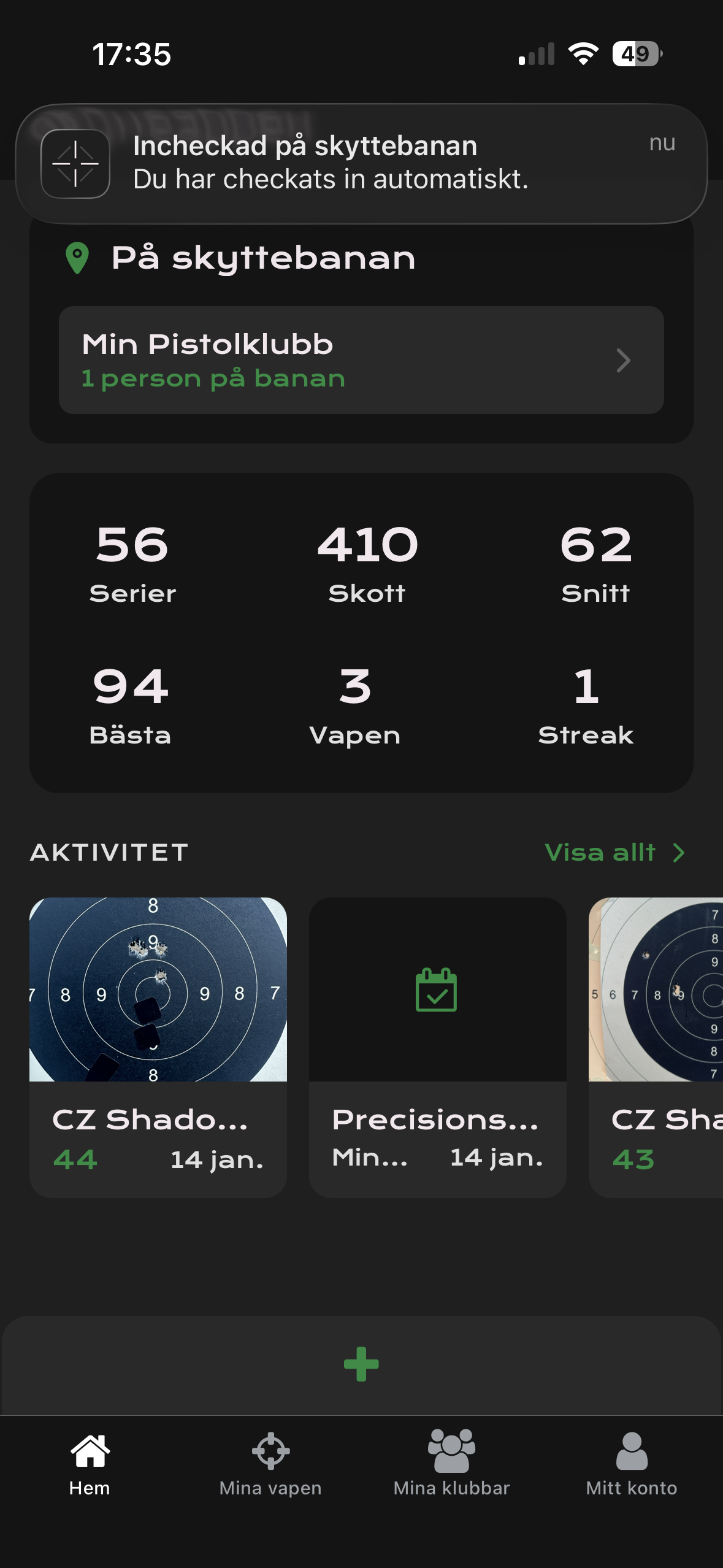Tap 1 person på banan status text

[x=213, y=378]
